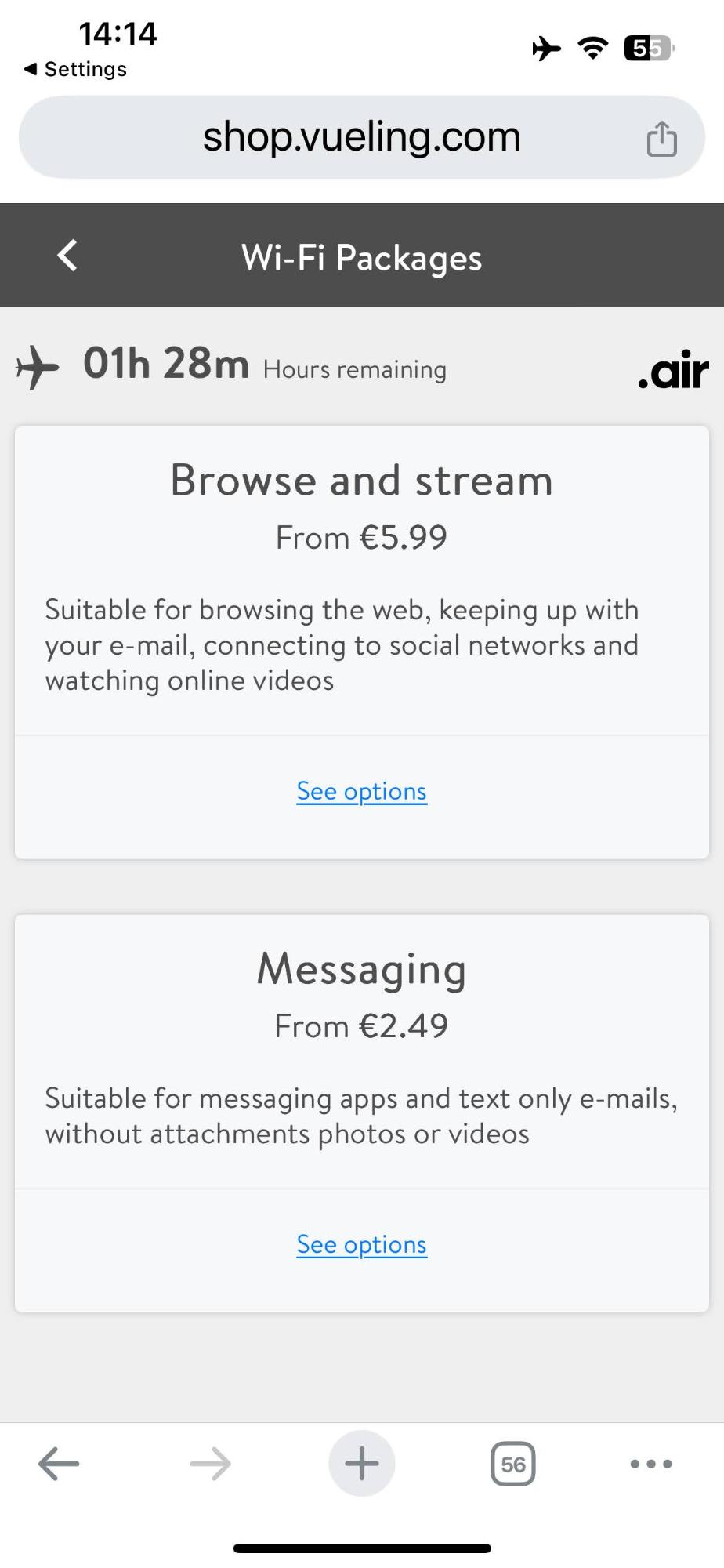Navigate back in the browser toolbar

pyautogui.click(x=59, y=1463)
